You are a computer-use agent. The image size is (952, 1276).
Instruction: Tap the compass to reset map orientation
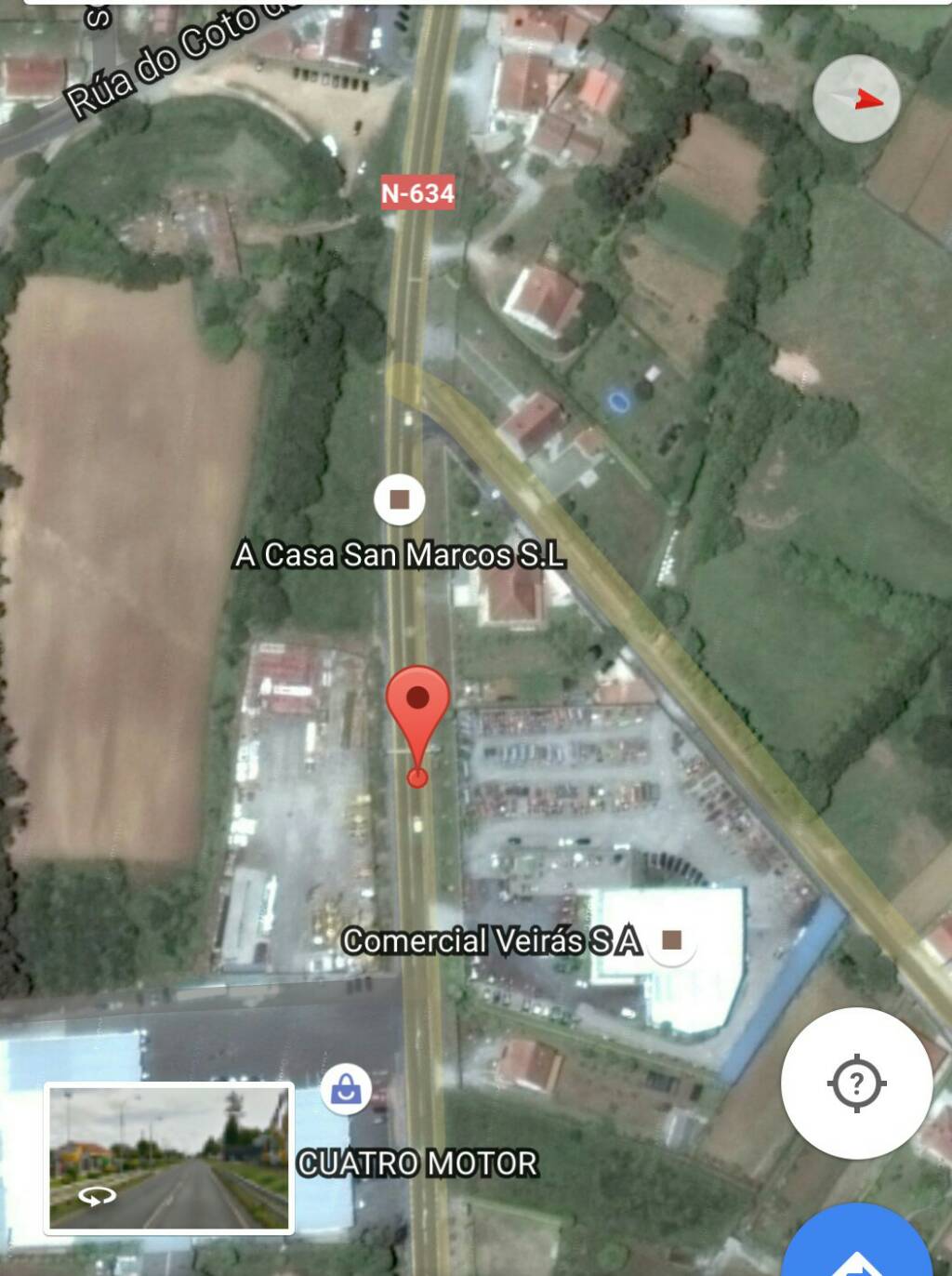pos(856,99)
